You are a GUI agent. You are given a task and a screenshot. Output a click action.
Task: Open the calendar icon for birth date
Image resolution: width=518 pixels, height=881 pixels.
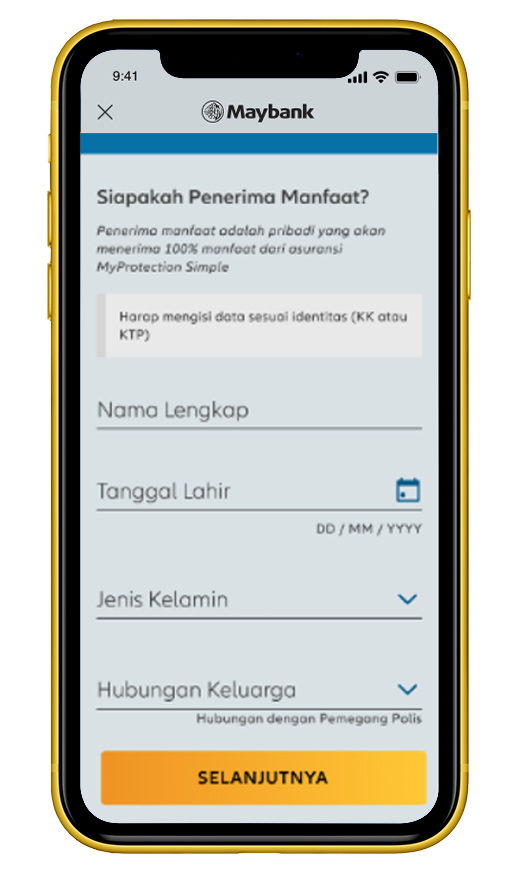[408, 490]
